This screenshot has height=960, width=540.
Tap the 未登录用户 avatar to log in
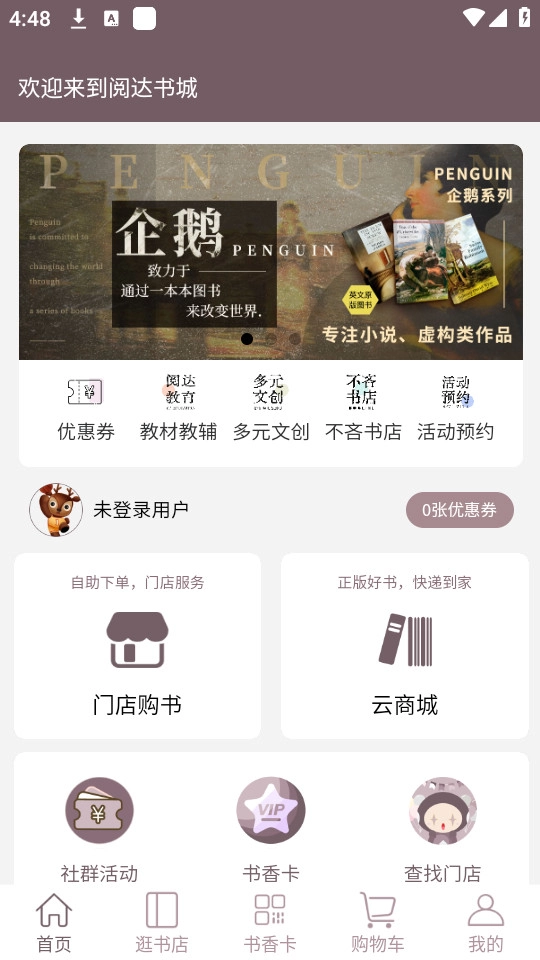[56, 510]
